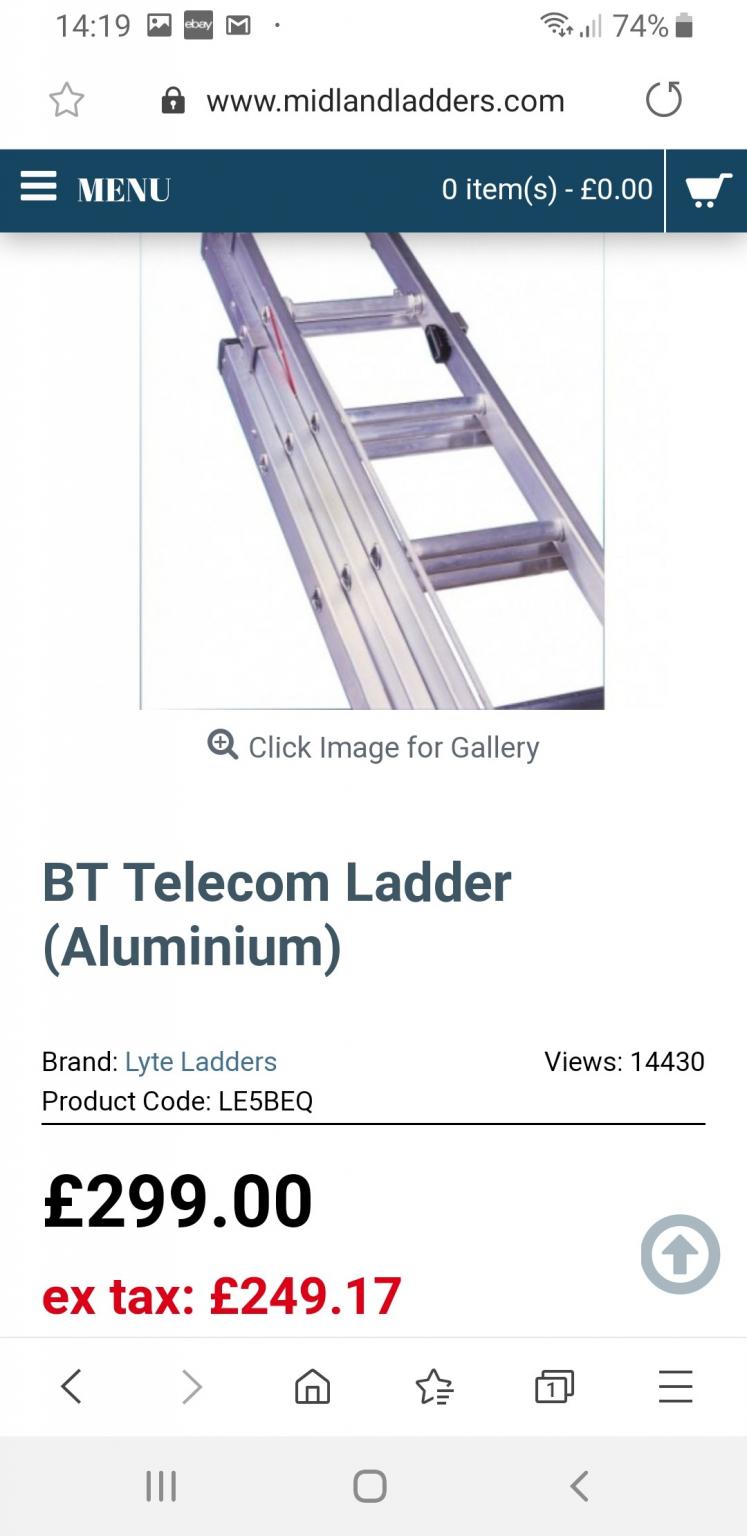This screenshot has height=1536, width=747.
Task: Tap the scroll-to-top arrow button
Action: click(680, 1254)
